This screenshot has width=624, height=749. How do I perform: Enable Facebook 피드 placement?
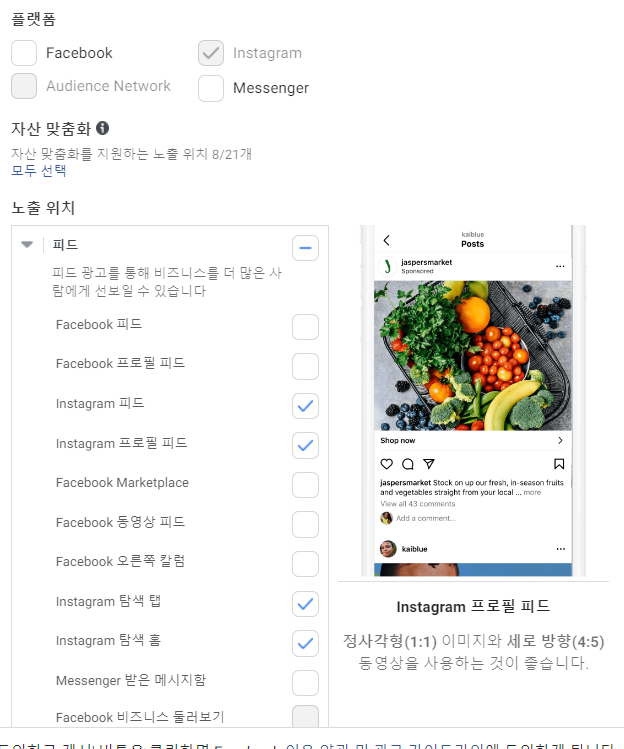pyautogui.click(x=305, y=326)
